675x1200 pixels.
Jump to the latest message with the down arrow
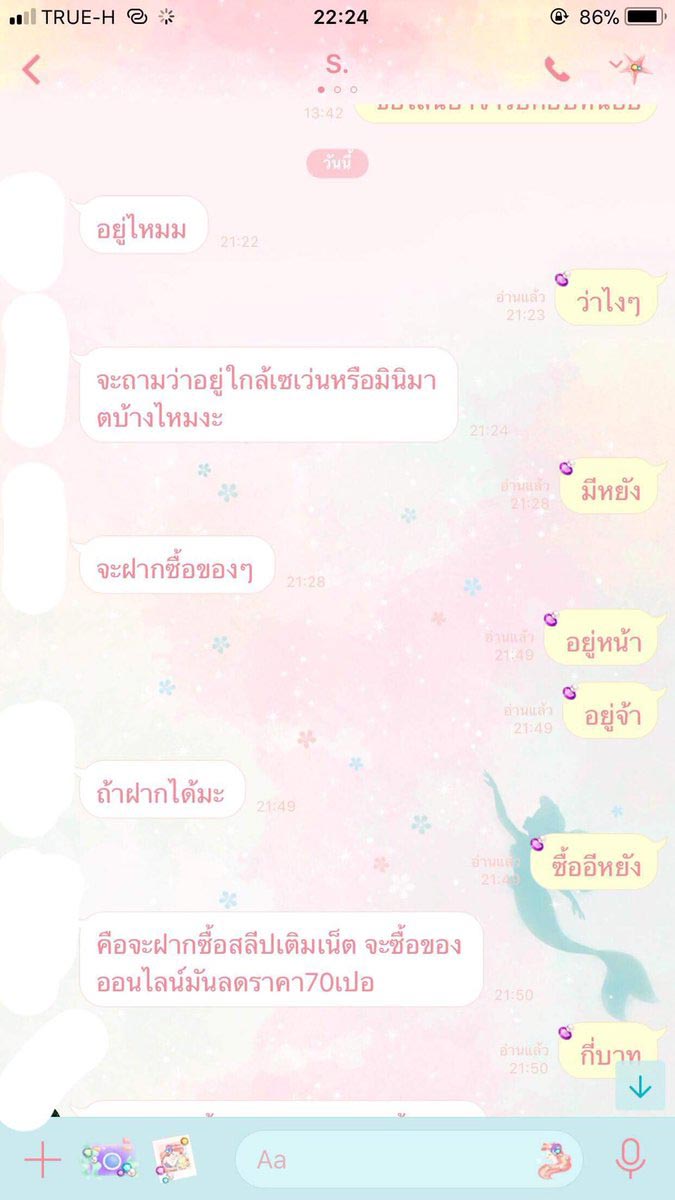pyautogui.click(x=640, y=1087)
